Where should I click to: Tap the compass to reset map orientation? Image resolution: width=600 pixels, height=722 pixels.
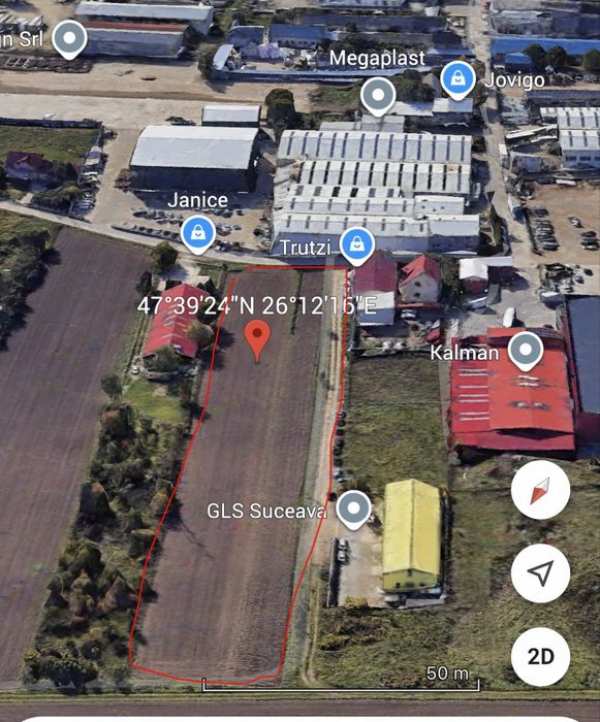540,491
